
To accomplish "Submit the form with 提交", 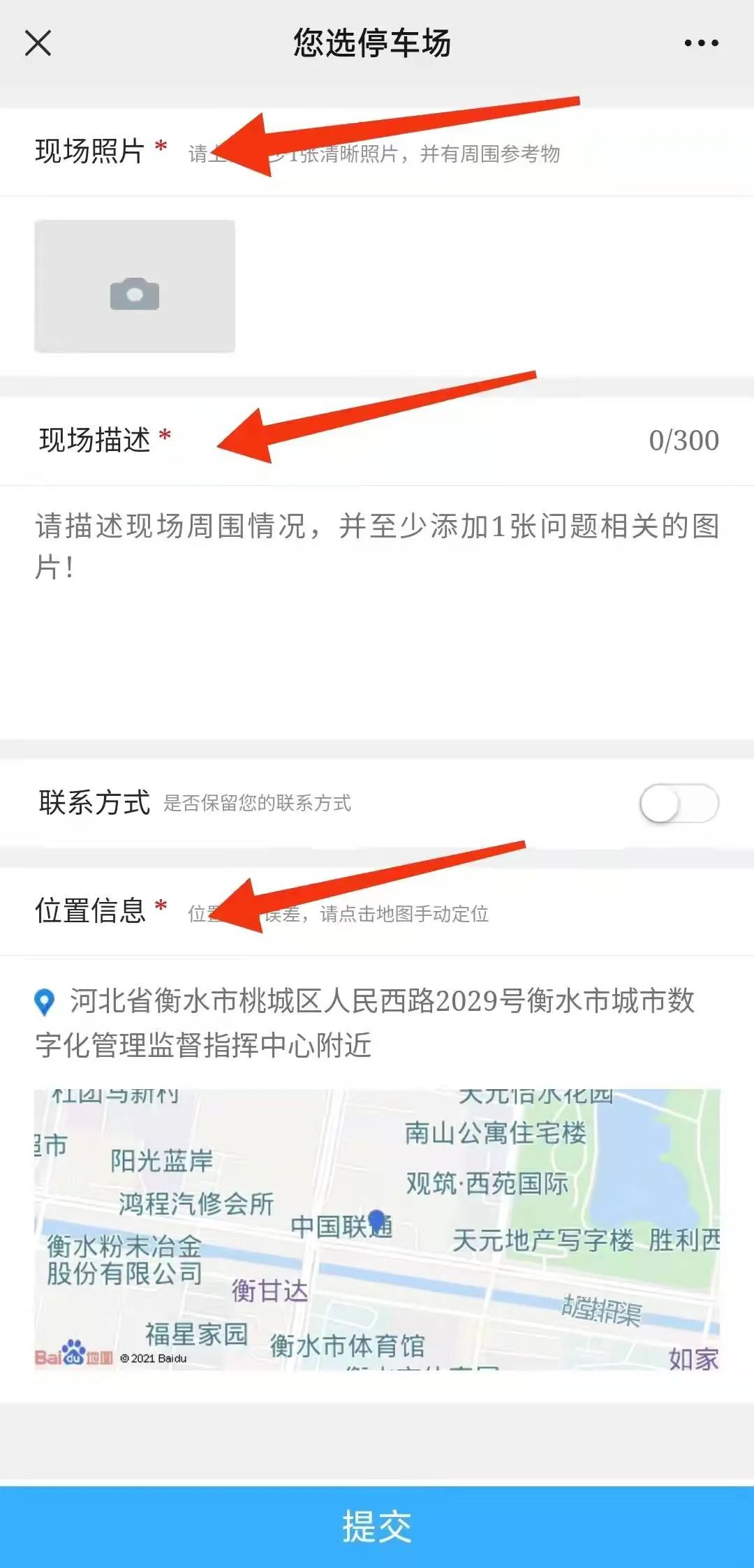I will (377, 1526).
